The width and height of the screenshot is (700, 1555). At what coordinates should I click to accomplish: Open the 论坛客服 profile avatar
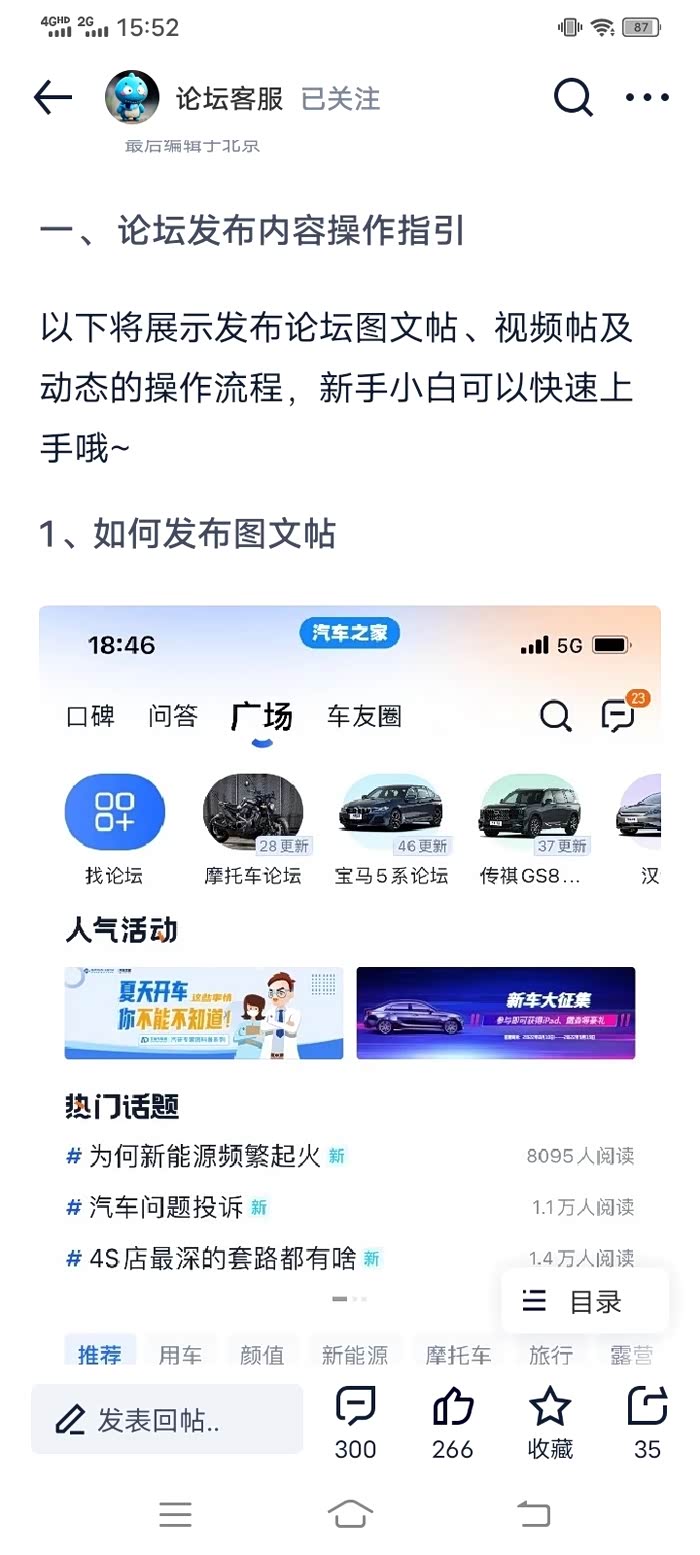132,98
